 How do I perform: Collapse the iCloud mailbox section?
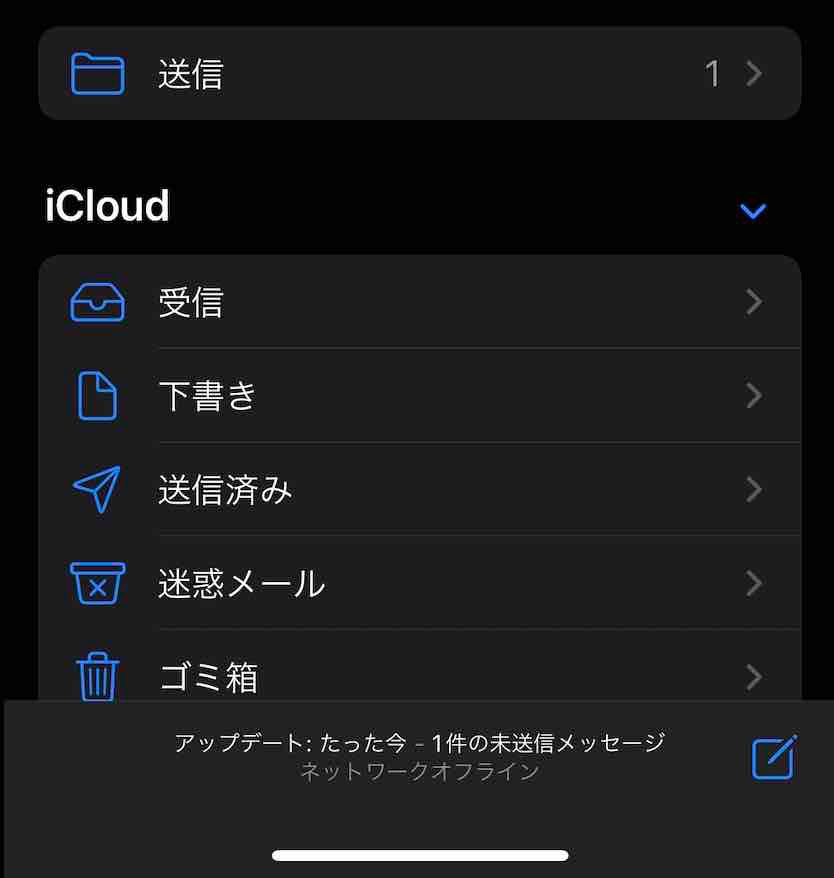pos(752,210)
